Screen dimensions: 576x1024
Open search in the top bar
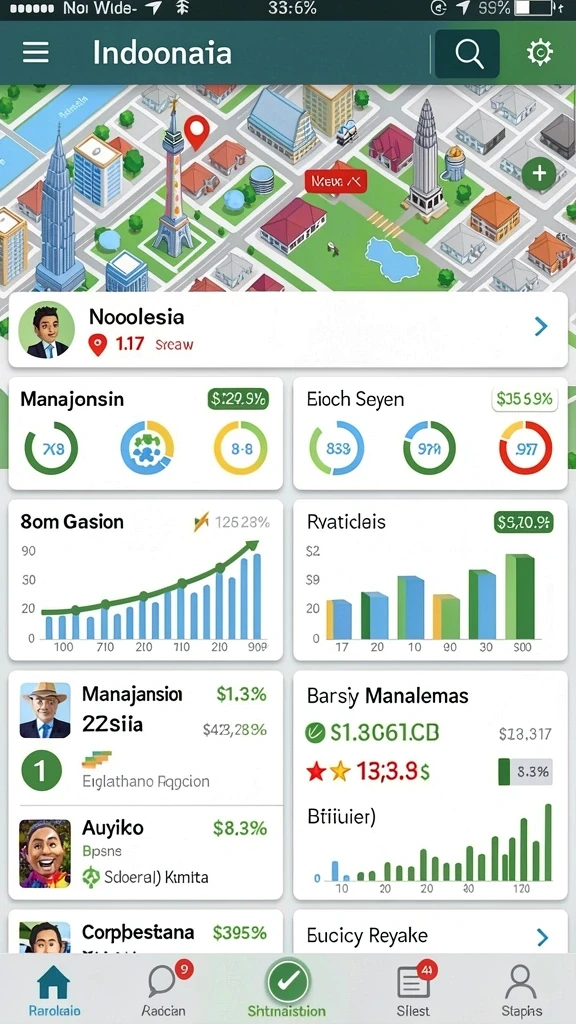(468, 54)
